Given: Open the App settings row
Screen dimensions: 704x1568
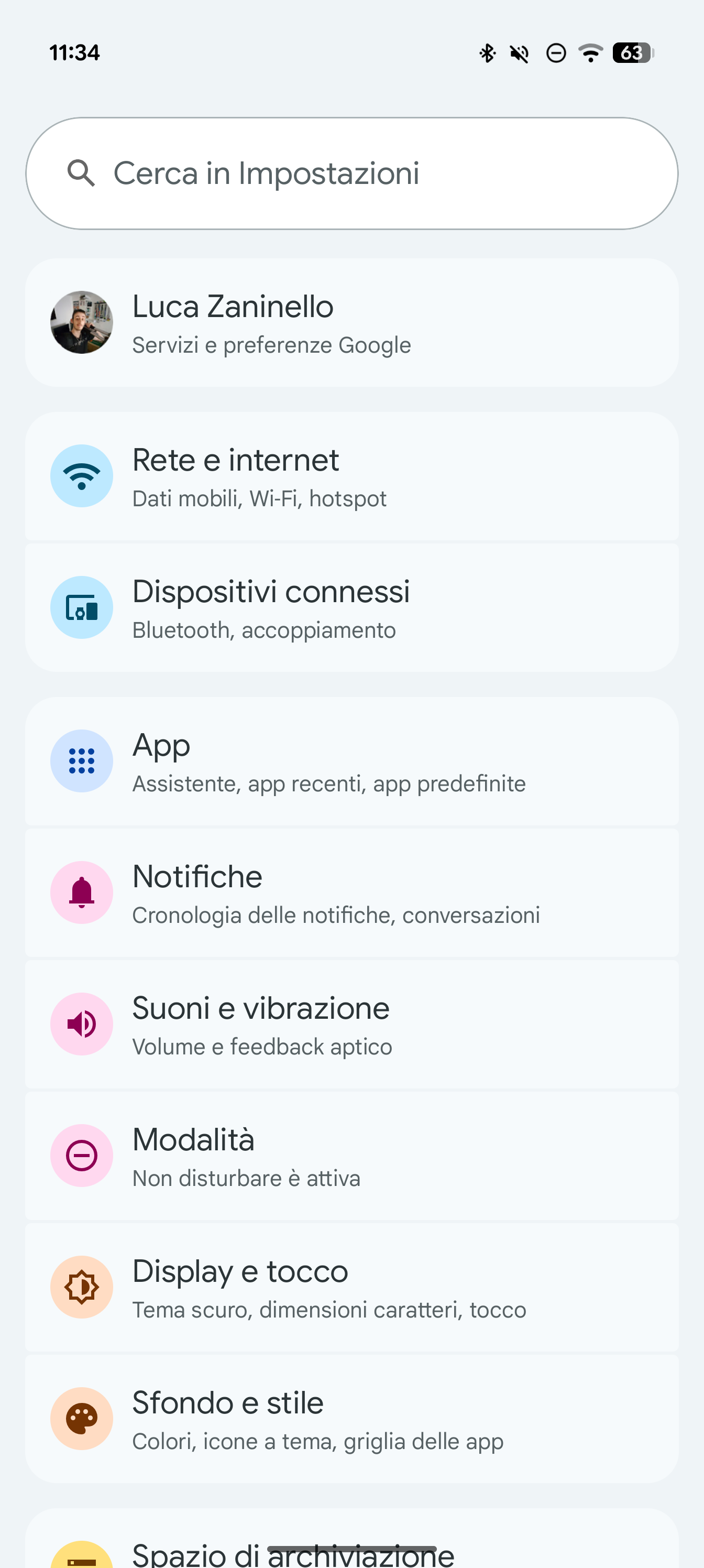Looking at the screenshot, I should 351,761.
